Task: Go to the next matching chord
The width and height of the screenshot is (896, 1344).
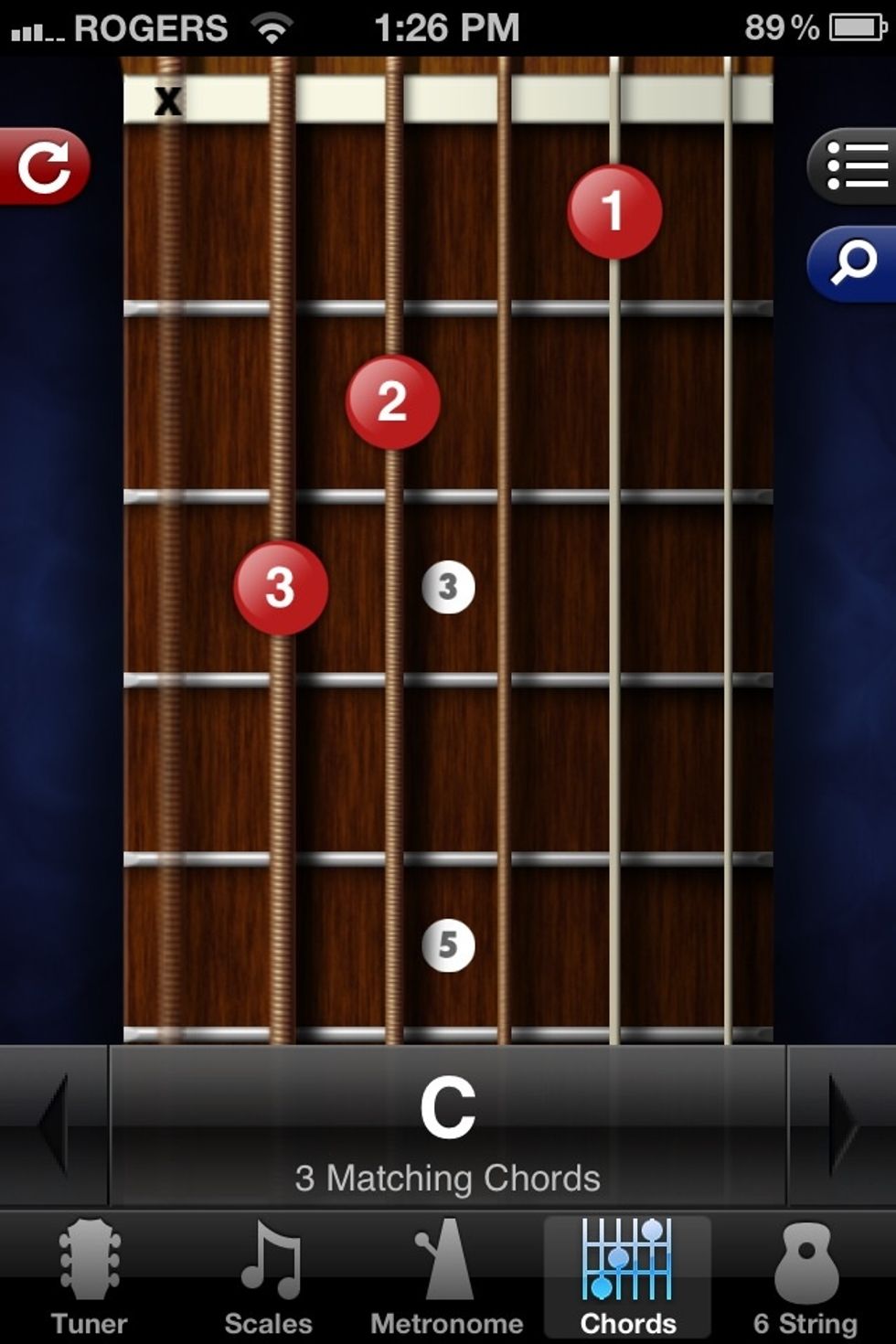Action: 841,1125
